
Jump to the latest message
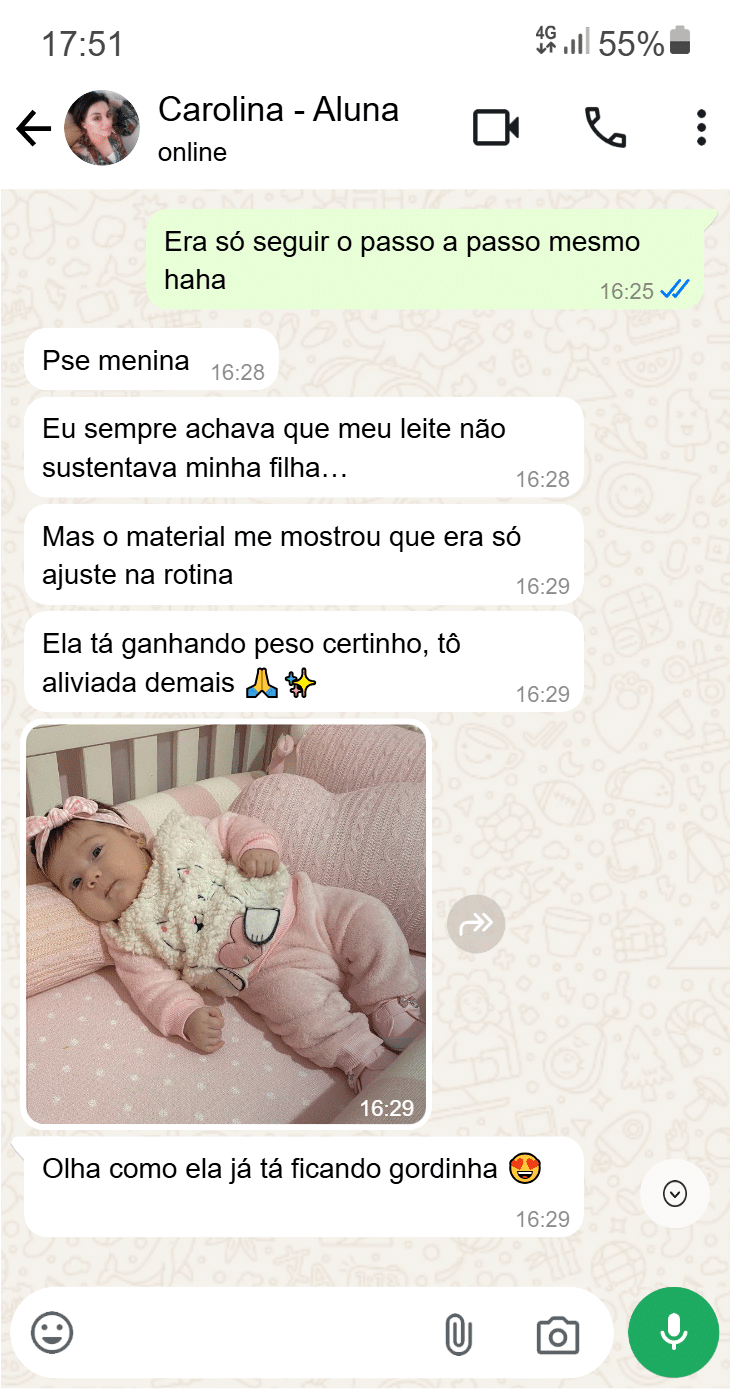675,1193
